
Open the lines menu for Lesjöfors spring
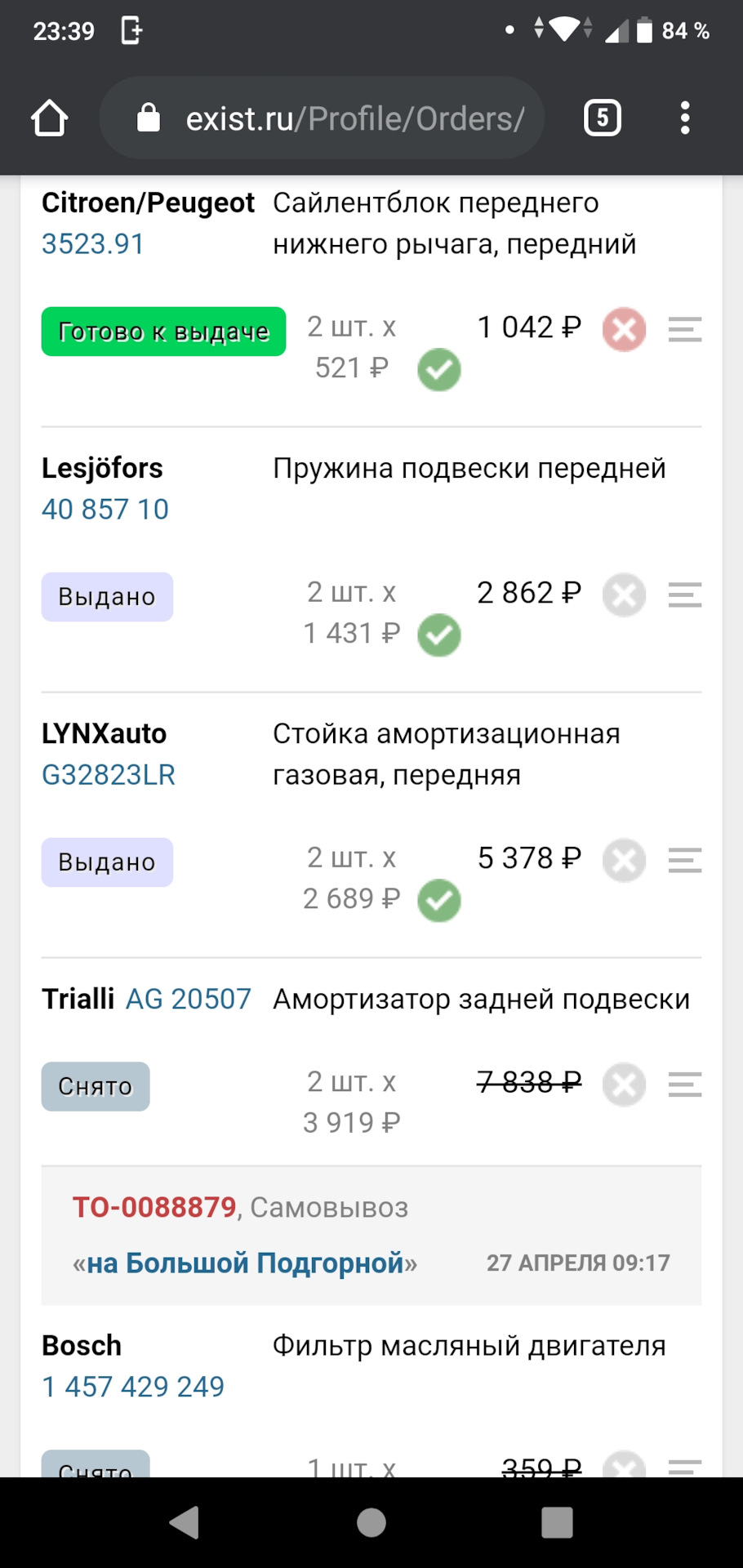685,595
